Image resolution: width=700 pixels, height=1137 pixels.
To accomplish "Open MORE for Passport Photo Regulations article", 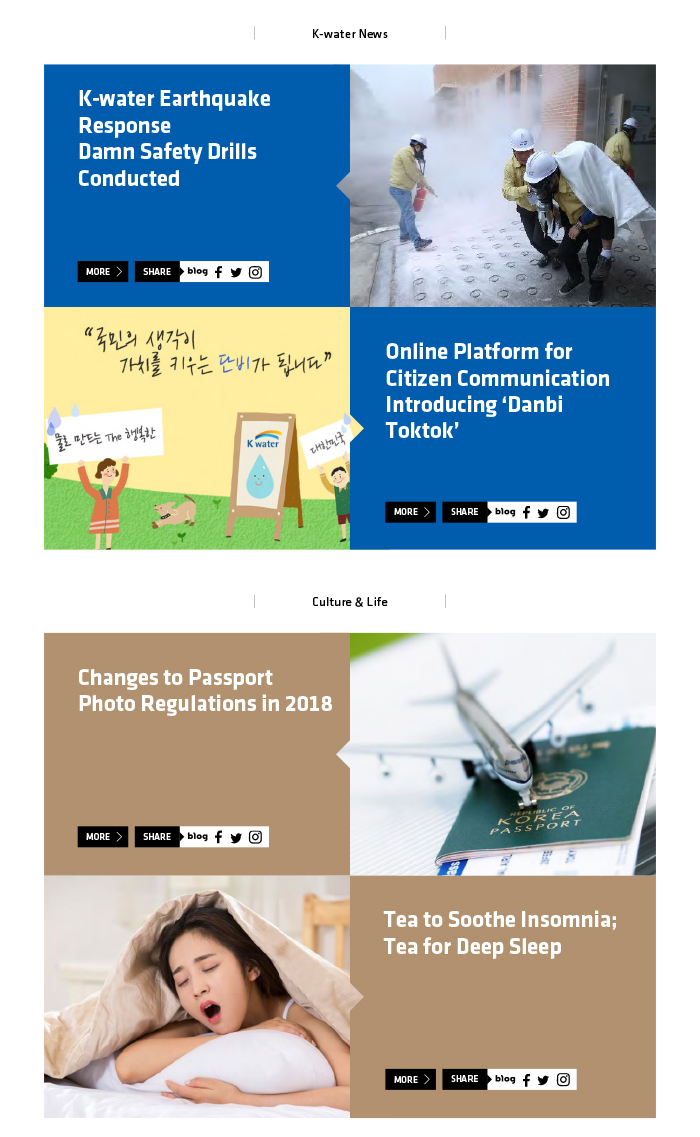I will (103, 837).
